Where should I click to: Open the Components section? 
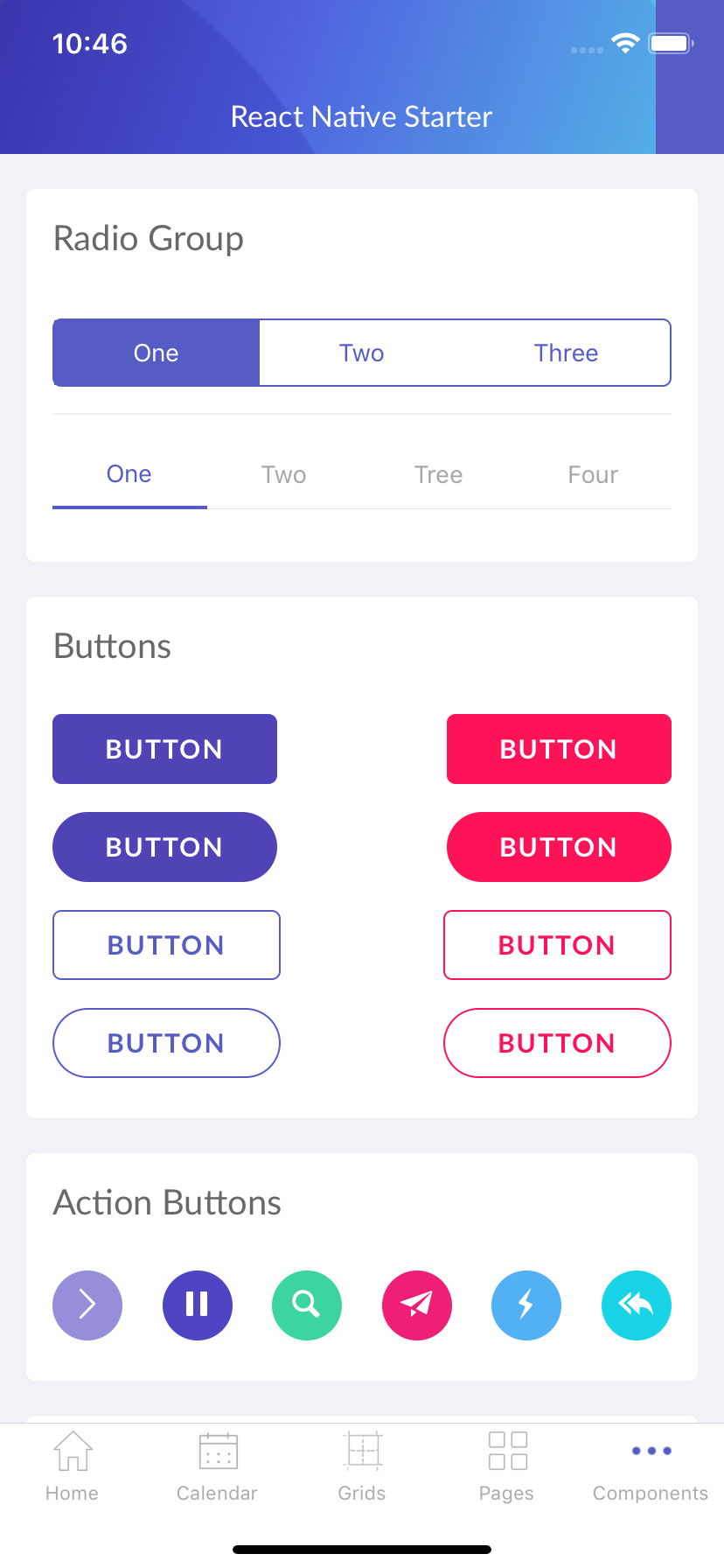(x=651, y=1466)
